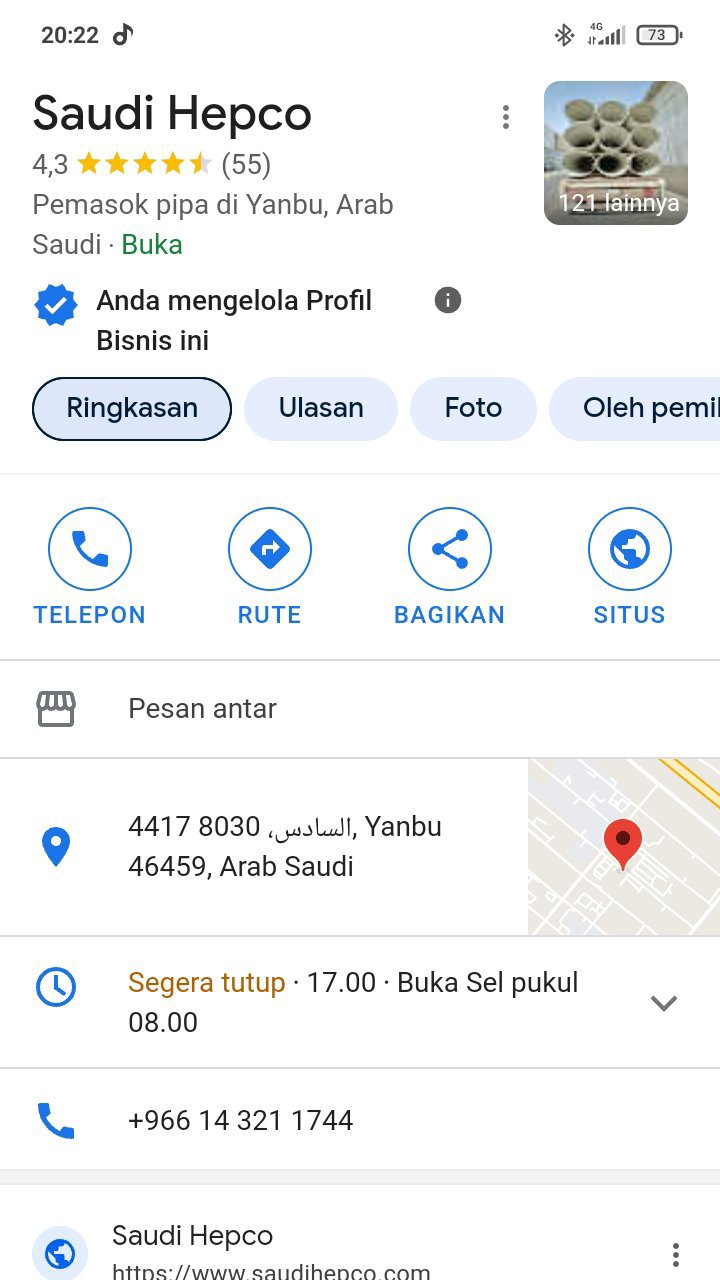Viewport: 720px width, 1280px height.
Task: Open the map preview with red pin
Action: (623, 846)
